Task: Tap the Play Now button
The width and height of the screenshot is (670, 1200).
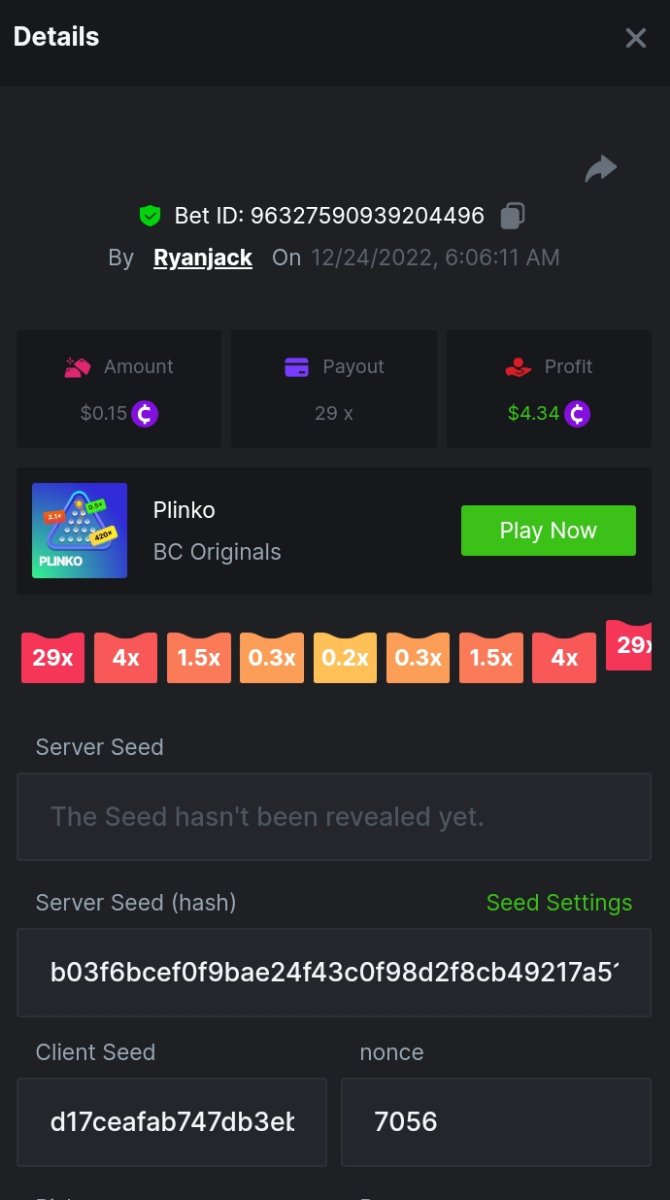Action: click(x=548, y=530)
